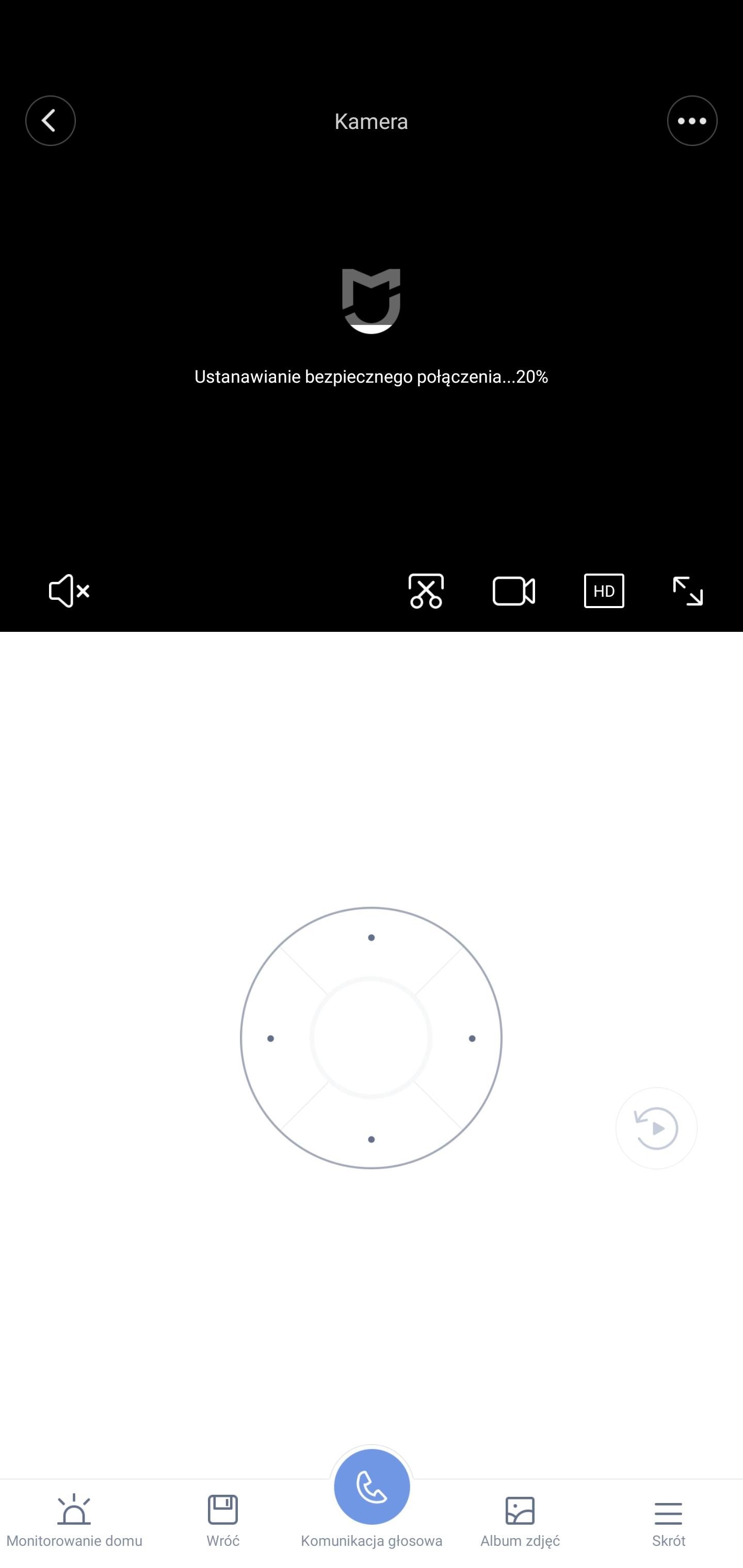The height and width of the screenshot is (1568, 743).
Task: Open the Wróć storage playback
Action: 223,1521
